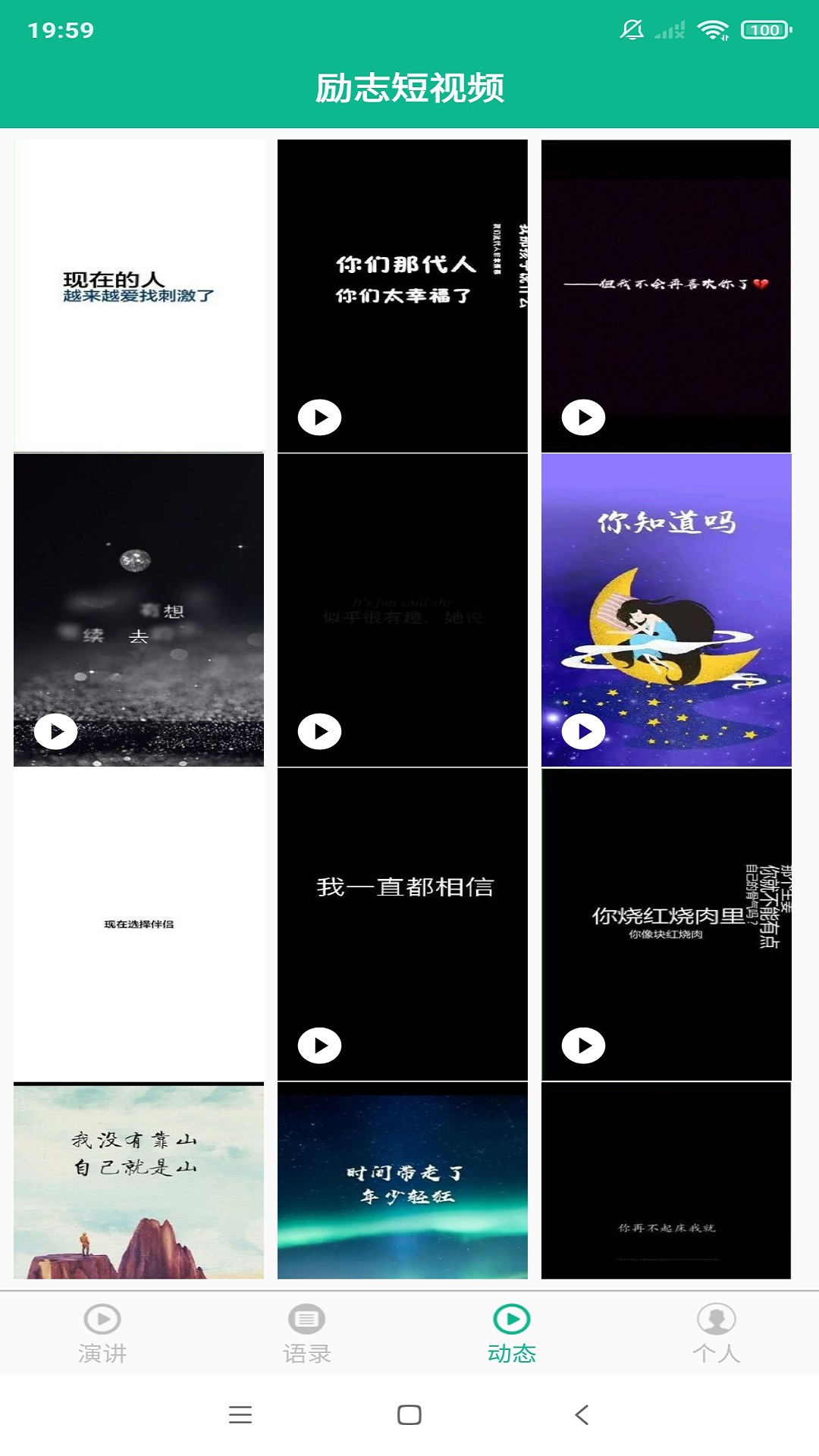Open the 时间带走了年少轻狂 video
Viewport: 819px width, 1456px height.
403,1180
